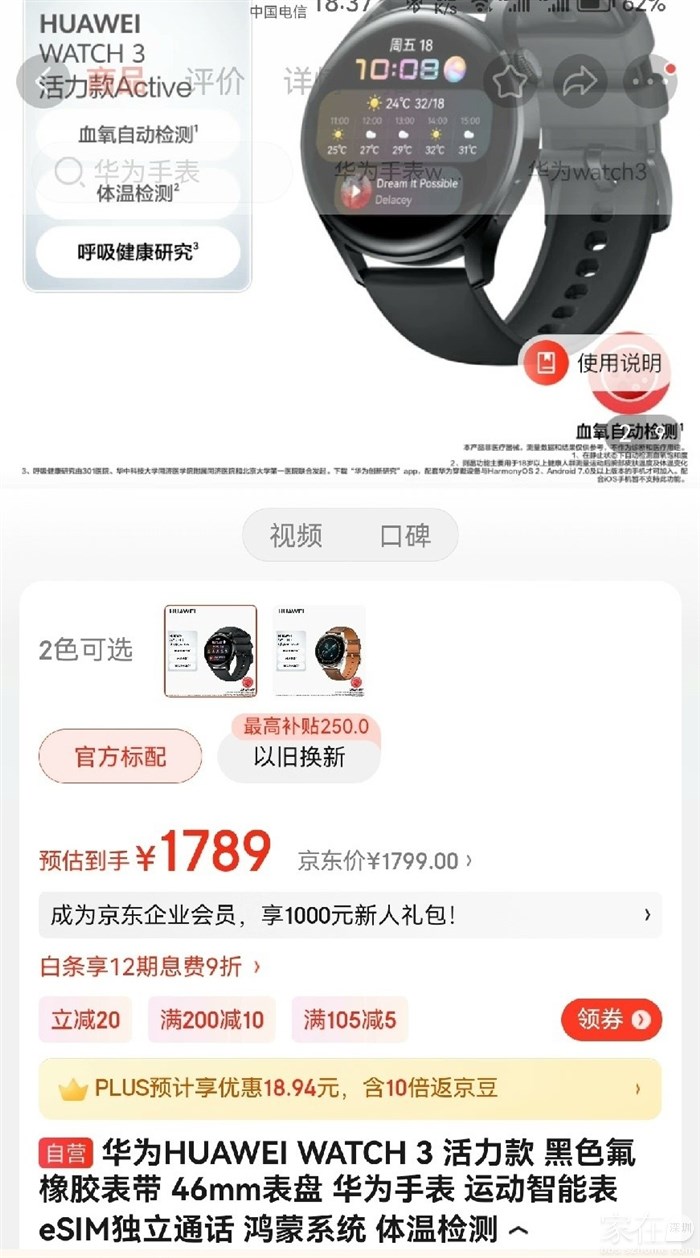Select the 华为watch3 search suggestion
Screen dimensions: 700x1258
(586, 172)
